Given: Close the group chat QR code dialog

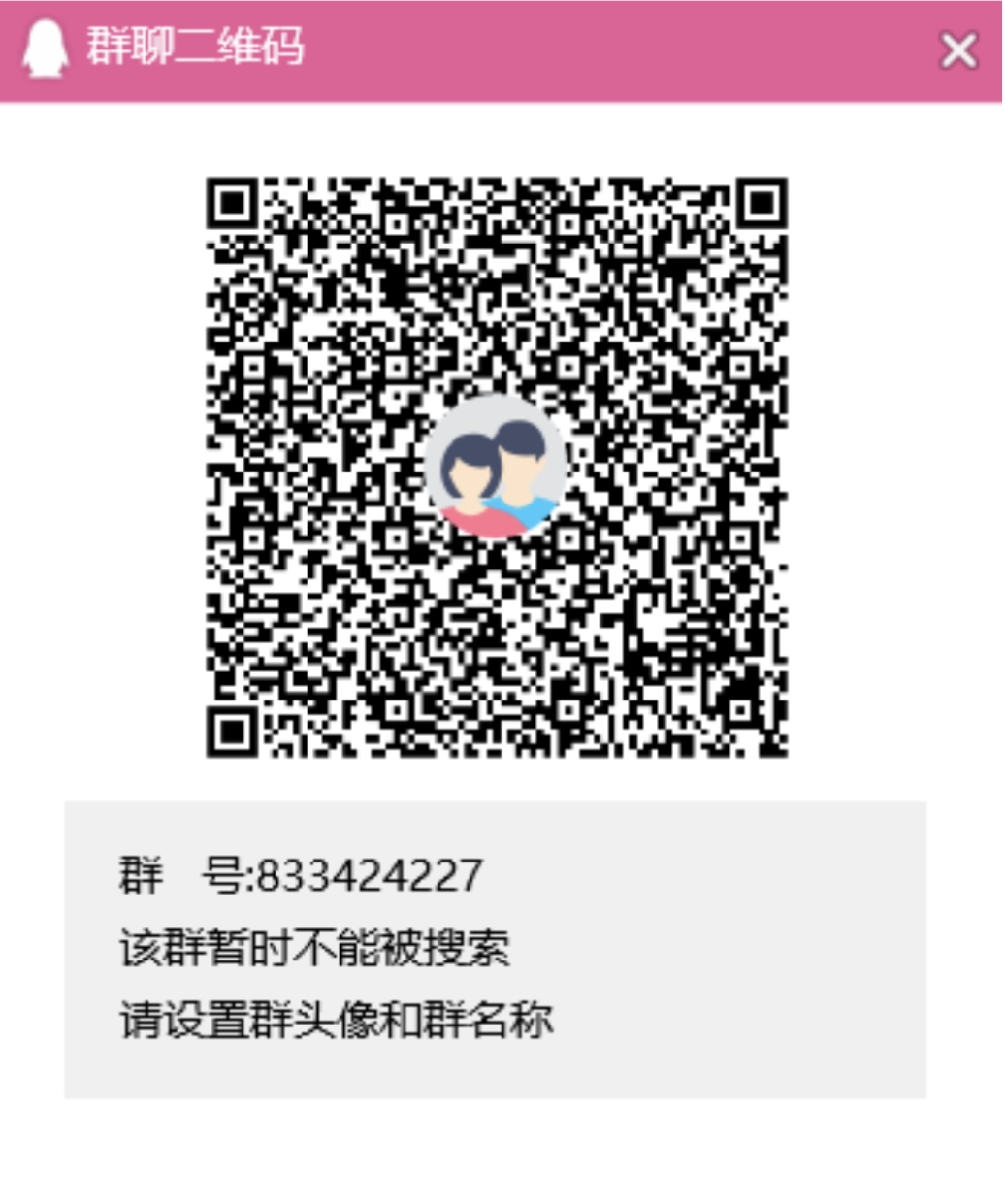Looking at the screenshot, I should point(957,50).
